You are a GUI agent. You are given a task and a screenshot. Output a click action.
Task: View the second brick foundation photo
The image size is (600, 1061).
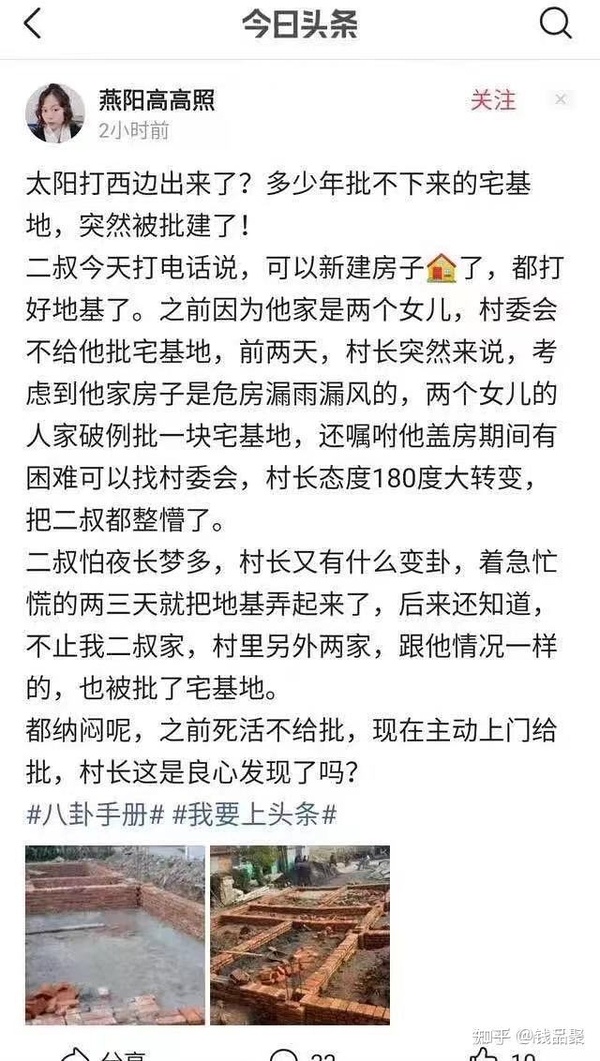(x=299, y=935)
